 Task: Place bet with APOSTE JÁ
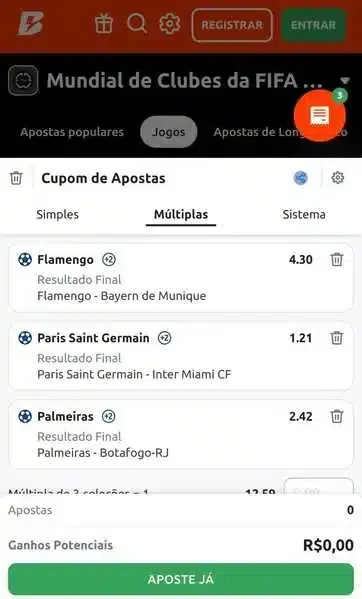[181, 579]
